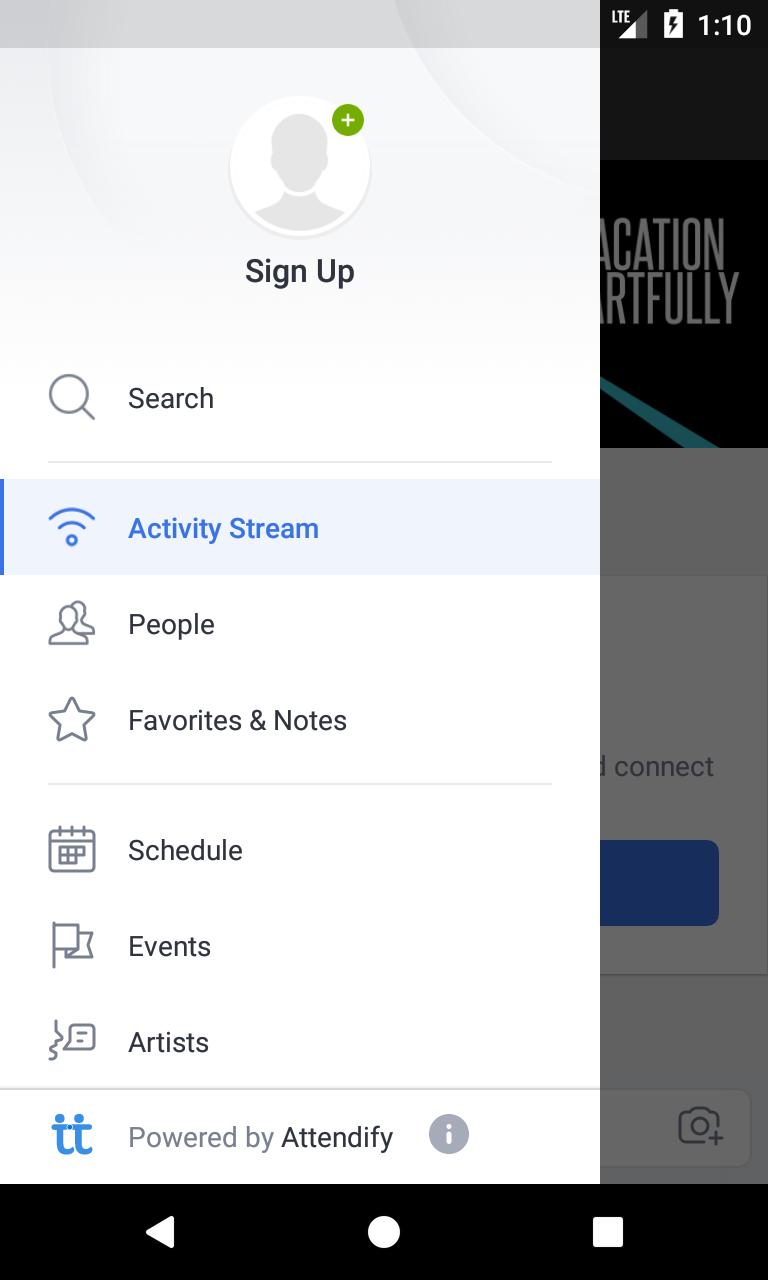Open the Attendify info icon
This screenshot has height=1280, width=768.
[x=449, y=1135]
